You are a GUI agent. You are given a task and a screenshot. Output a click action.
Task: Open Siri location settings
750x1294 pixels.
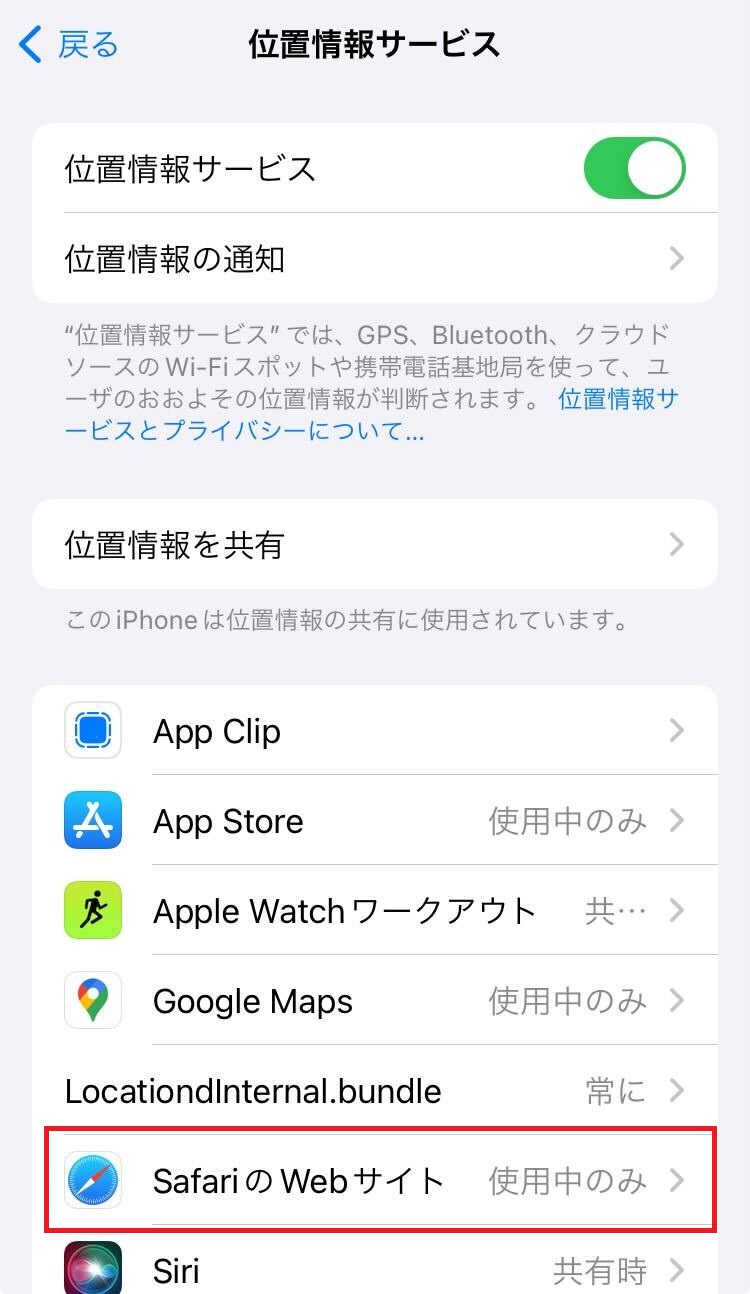(x=375, y=1270)
